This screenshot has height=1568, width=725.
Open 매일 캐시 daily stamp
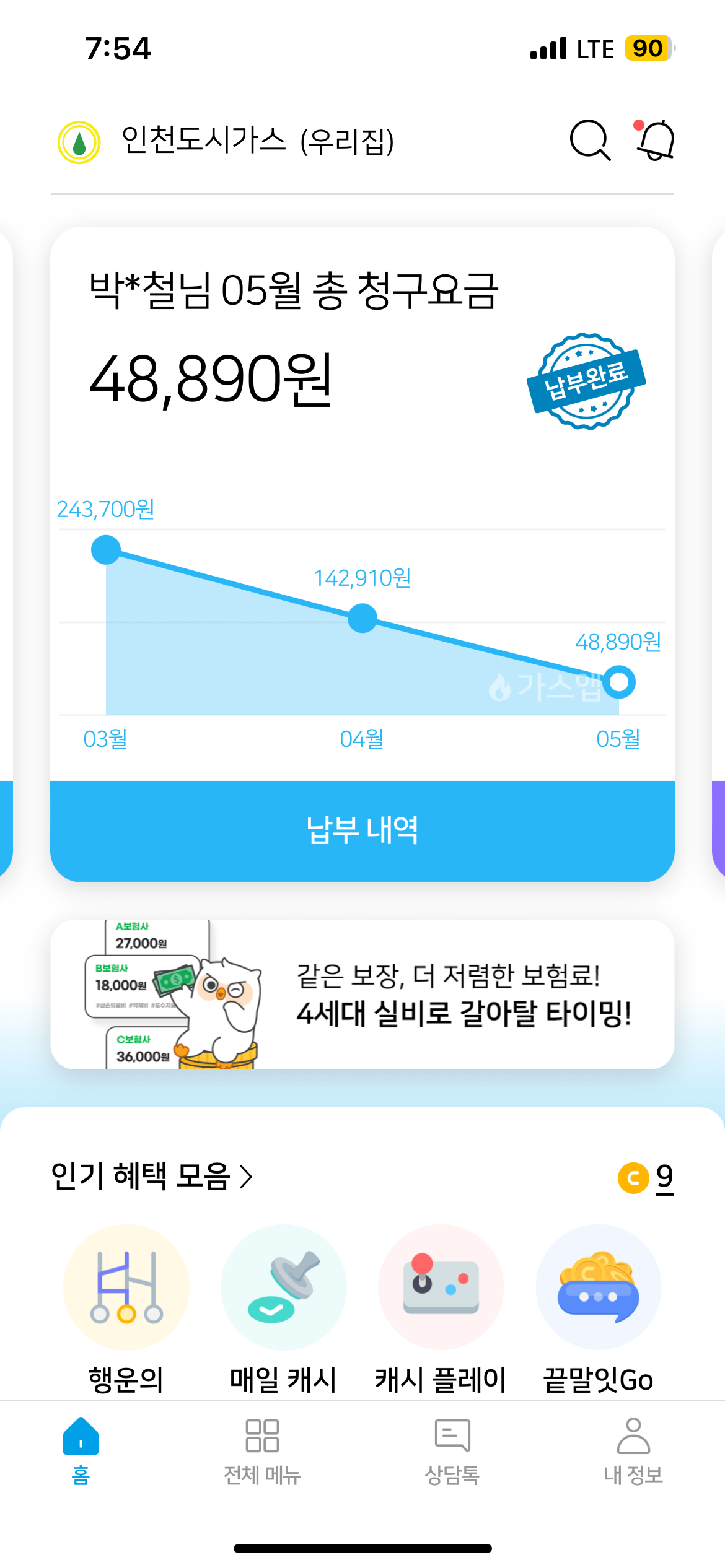(x=283, y=1305)
